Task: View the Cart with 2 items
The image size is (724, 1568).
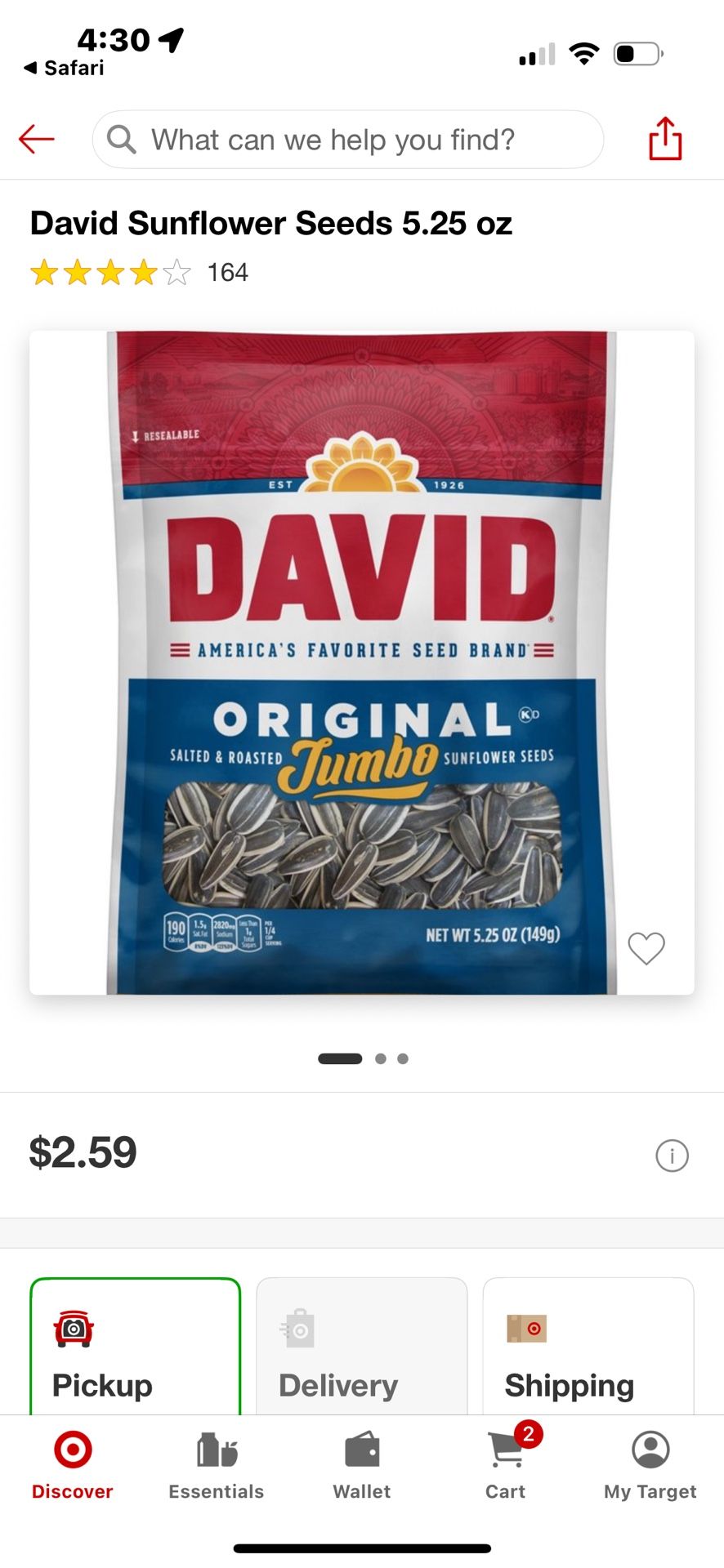Action: (x=507, y=1466)
